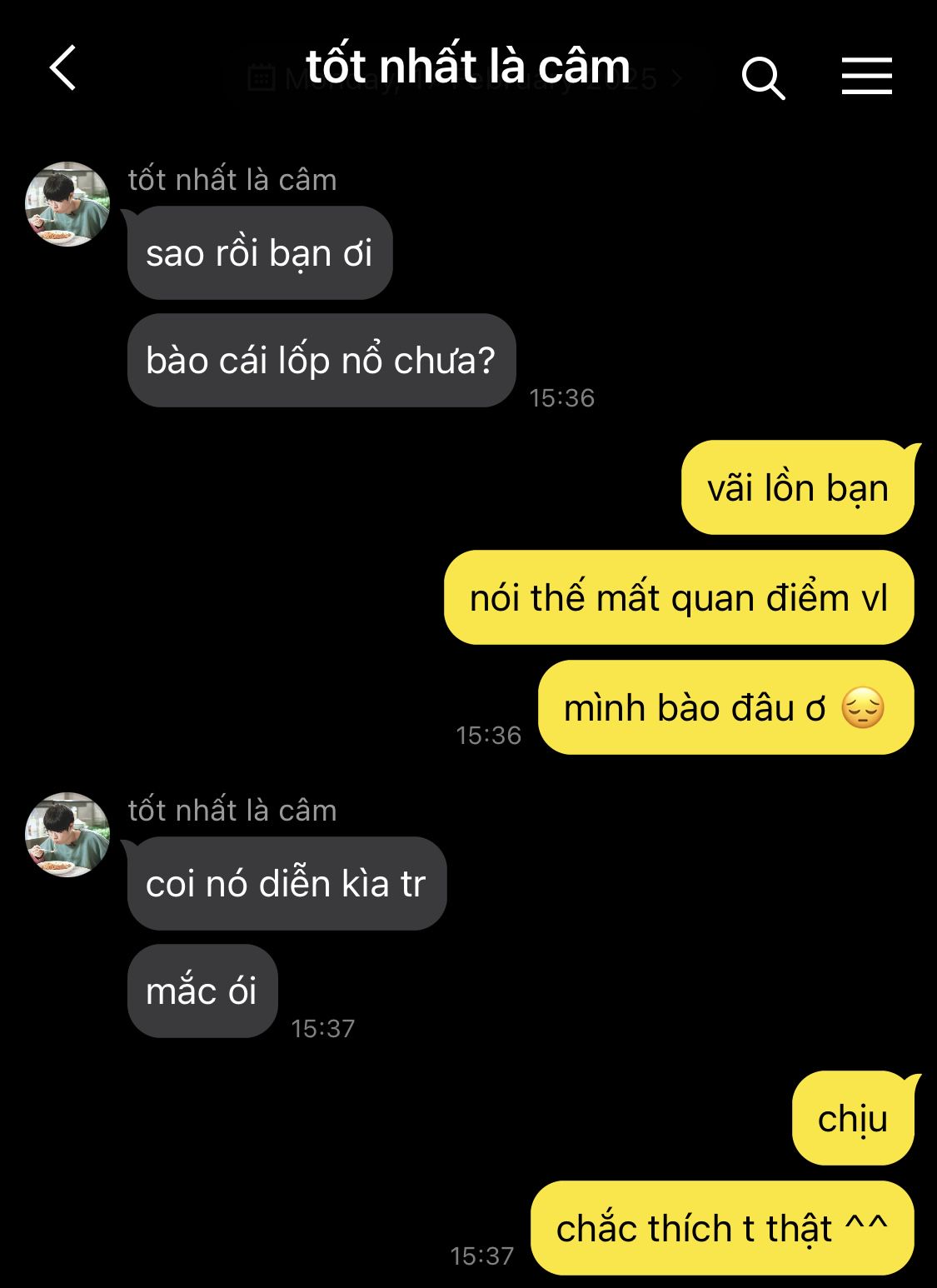Search within this conversation
937x1288 pixels.
[x=763, y=78]
